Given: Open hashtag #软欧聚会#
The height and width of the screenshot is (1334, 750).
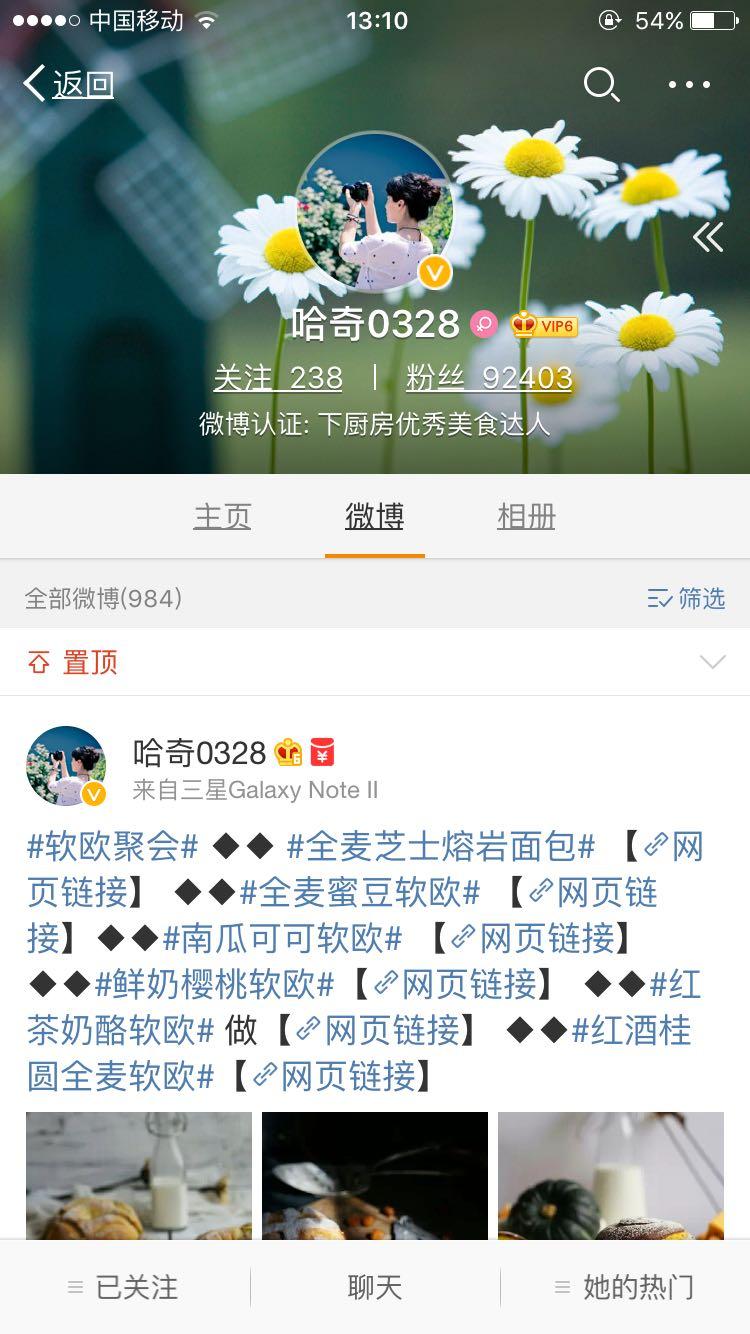Looking at the screenshot, I should pos(112,847).
